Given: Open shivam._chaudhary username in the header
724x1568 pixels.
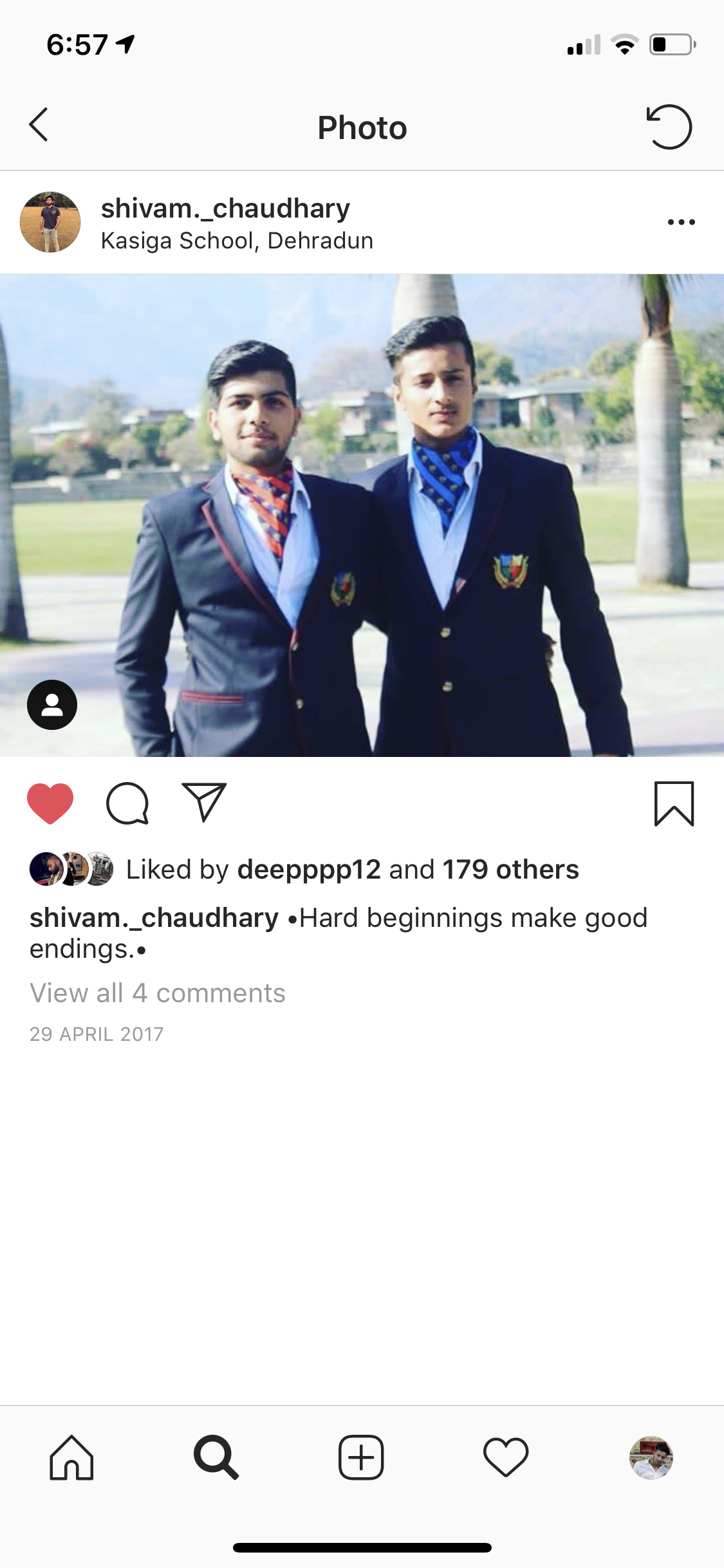Looking at the screenshot, I should point(225,209).
